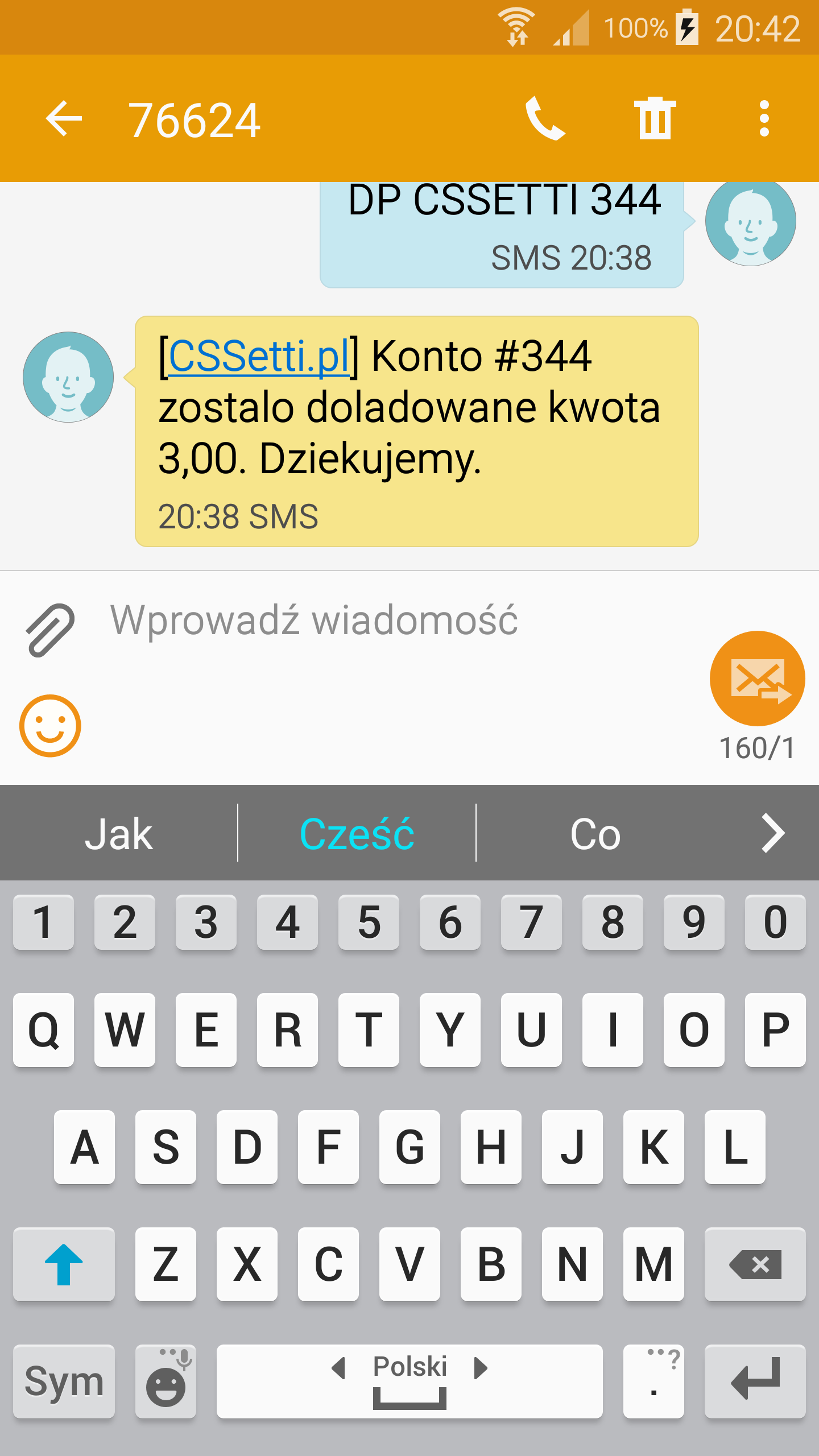819x1456 pixels.
Task: Call the number 76624
Action: pyautogui.click(x=545, y=119)
